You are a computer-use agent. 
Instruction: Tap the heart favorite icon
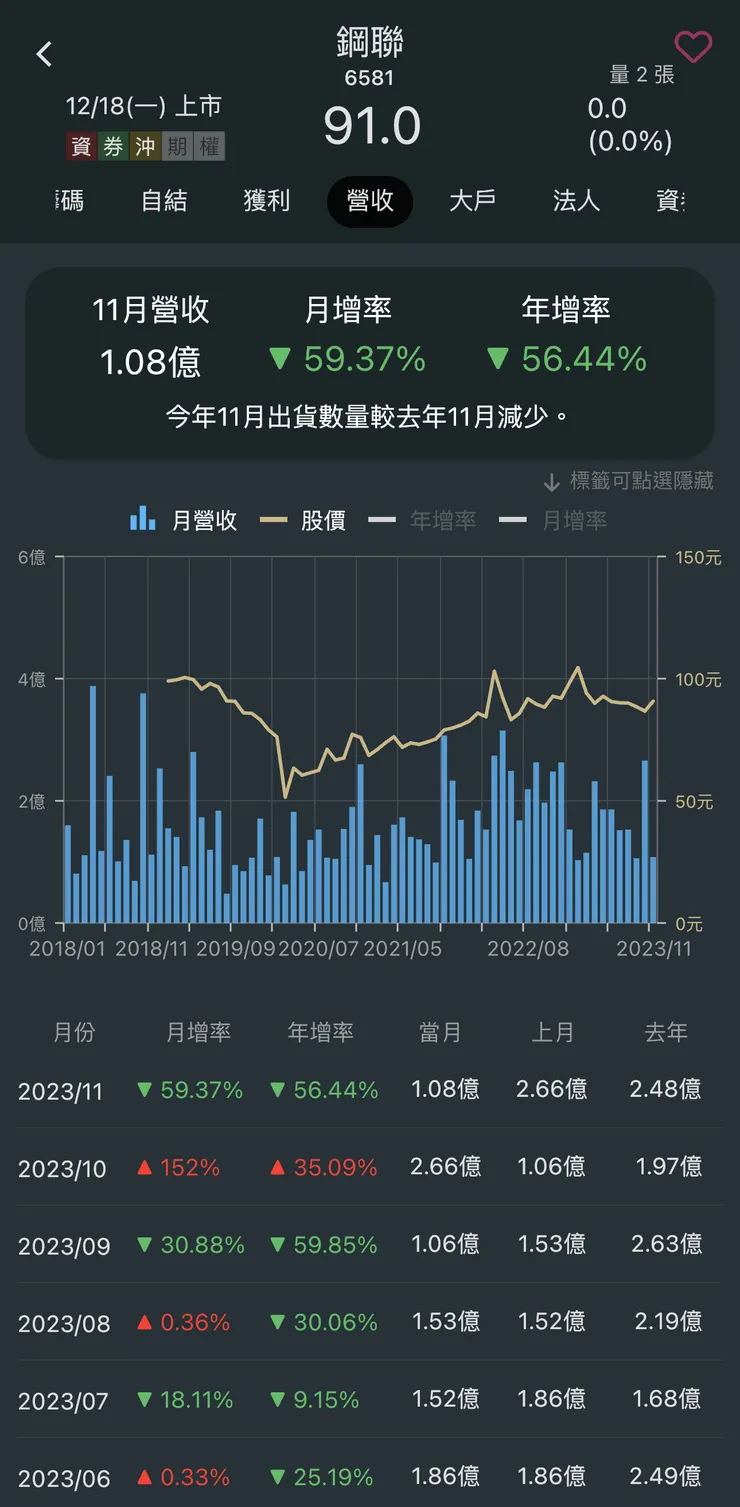(694, 47)
